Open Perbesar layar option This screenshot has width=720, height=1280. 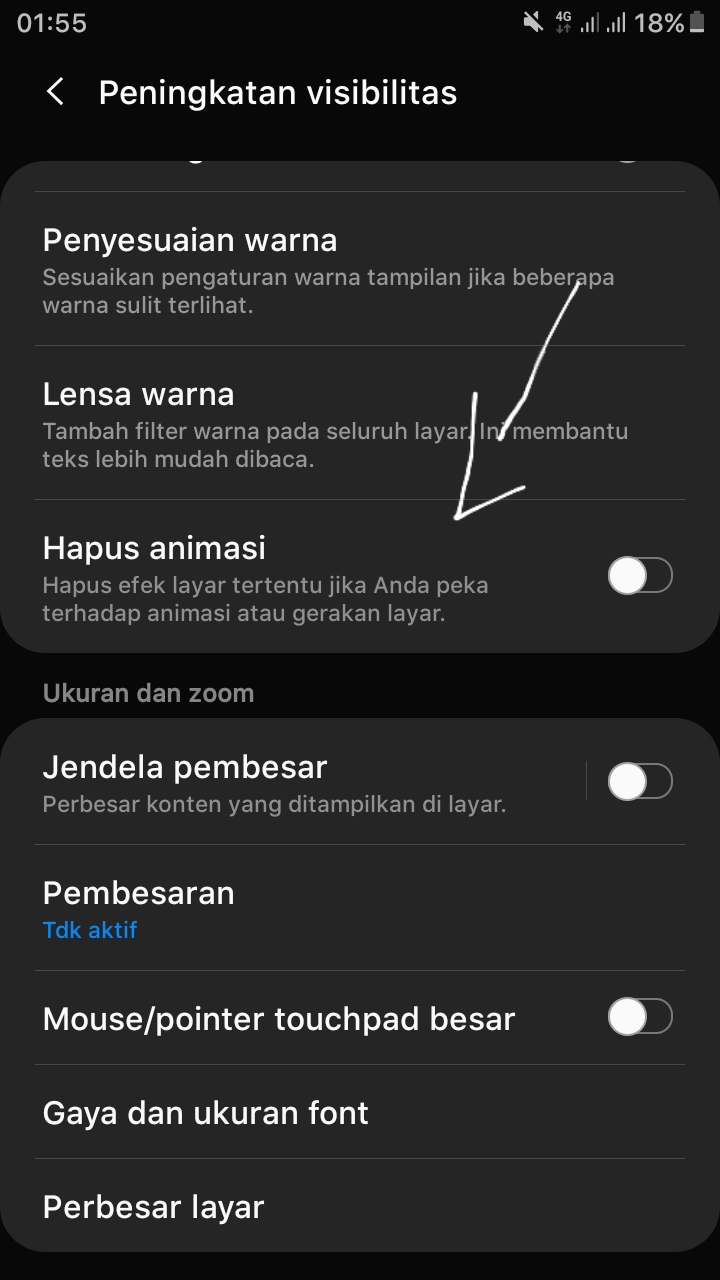[x=360, y=1206]
